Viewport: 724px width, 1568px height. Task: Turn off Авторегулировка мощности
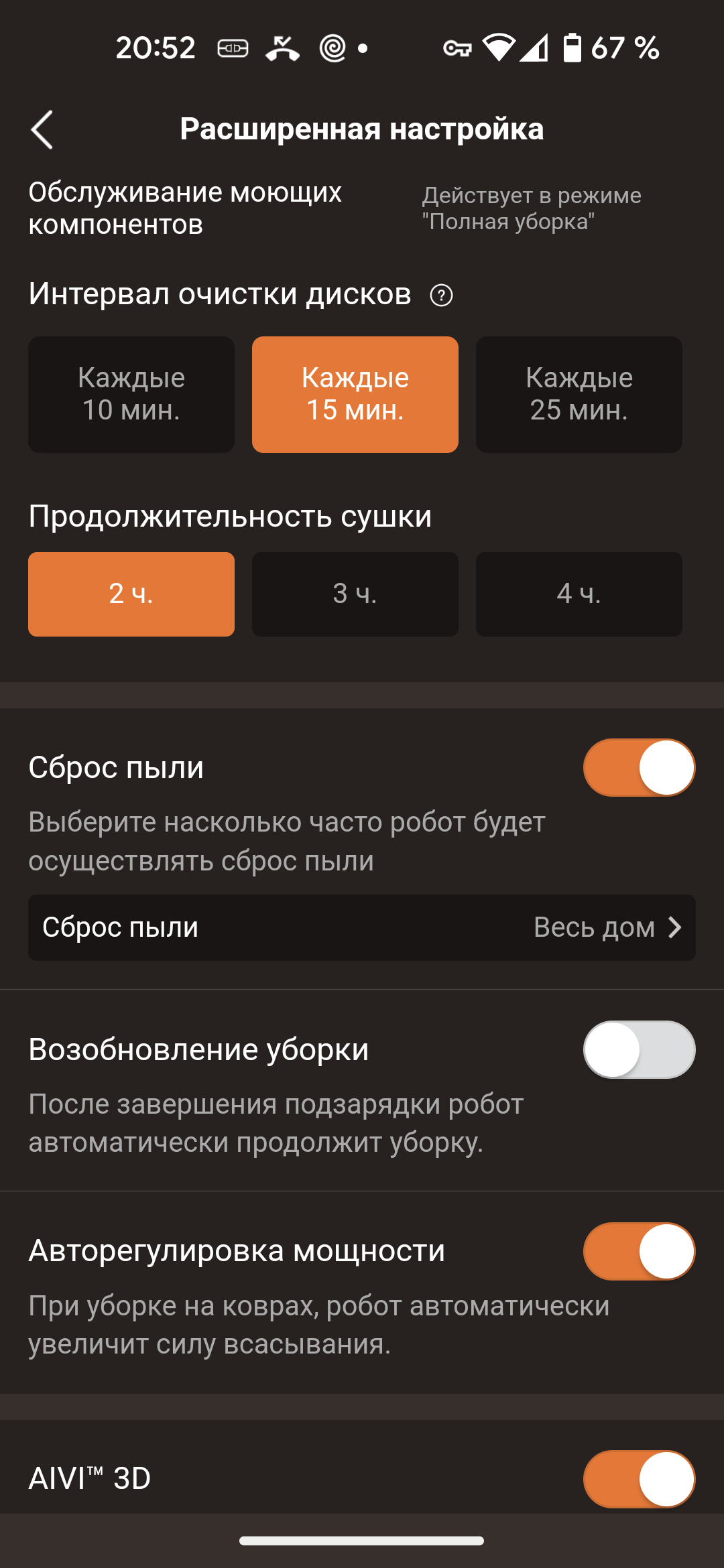click(639, 1251)
